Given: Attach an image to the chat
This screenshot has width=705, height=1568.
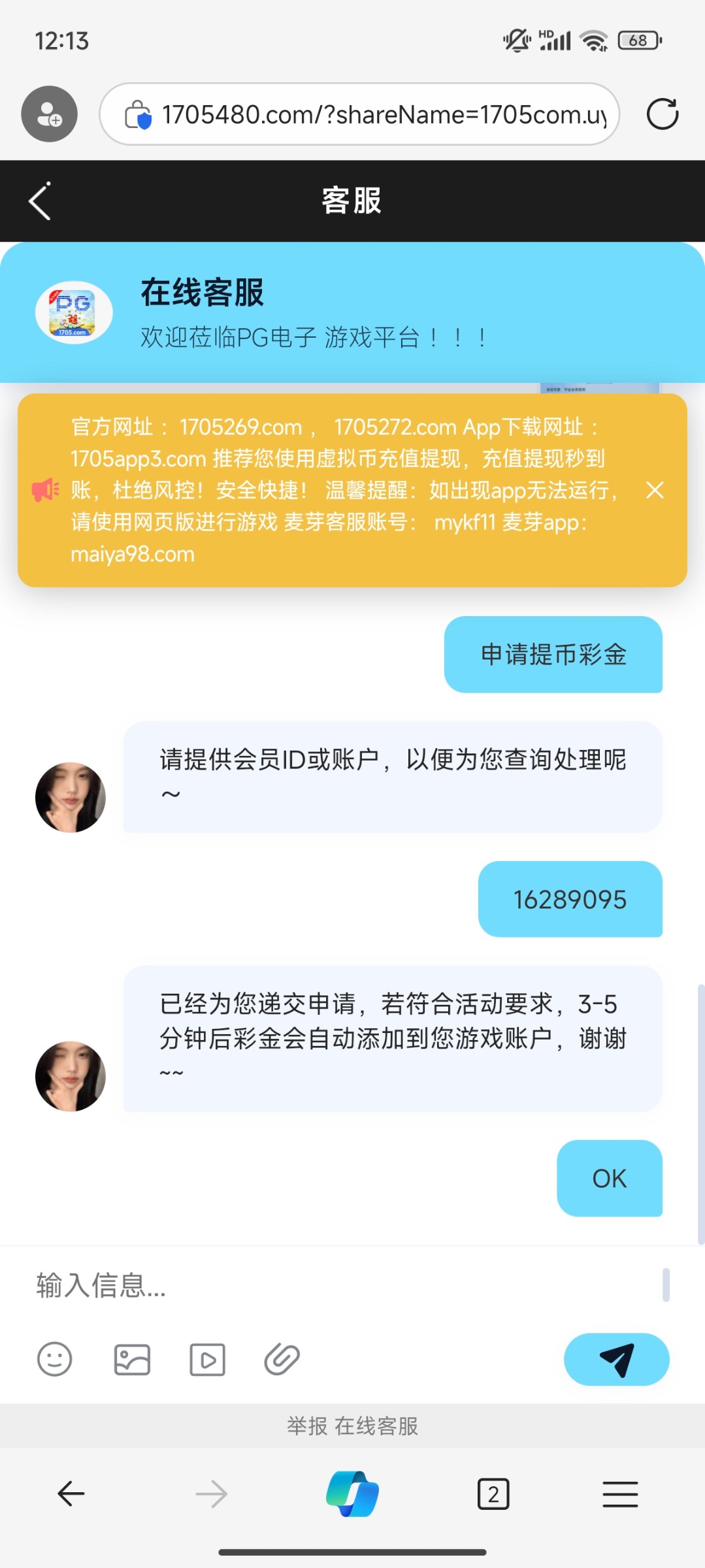Looking at the screenshot, I should (x=132, y=1360).
